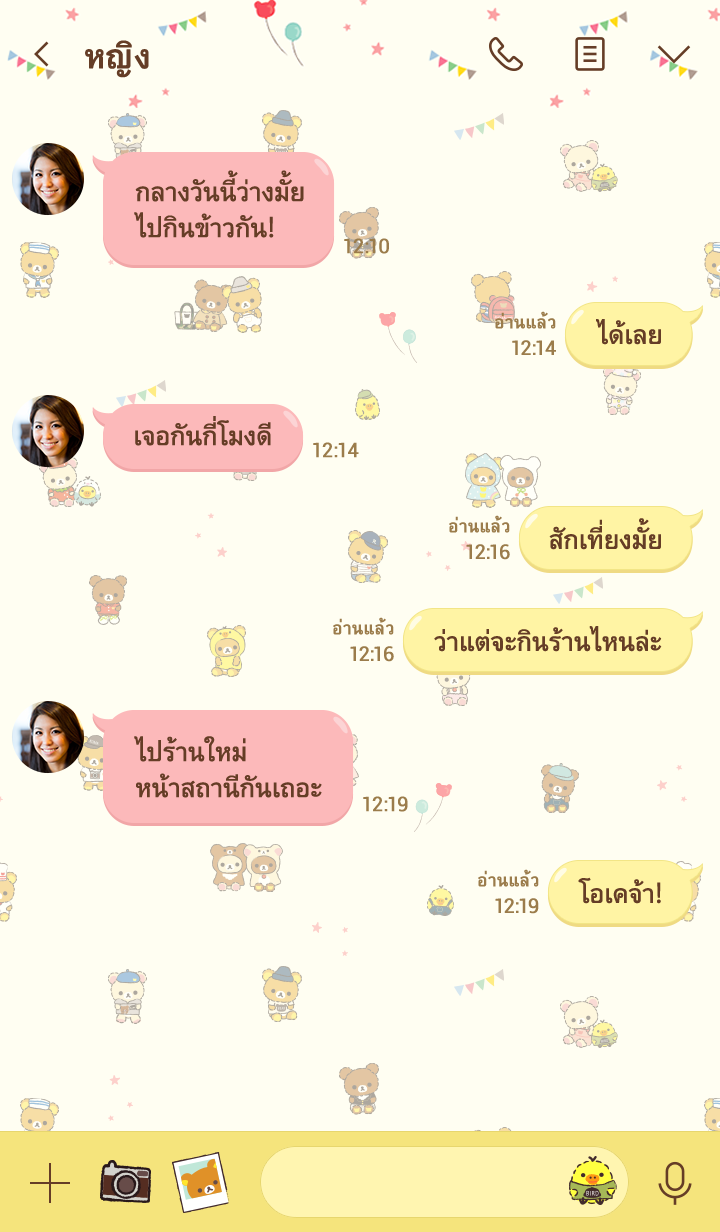720x1232 pixels.
Task: Open the plus attachment menu
Action: [x=50, y=1184]
